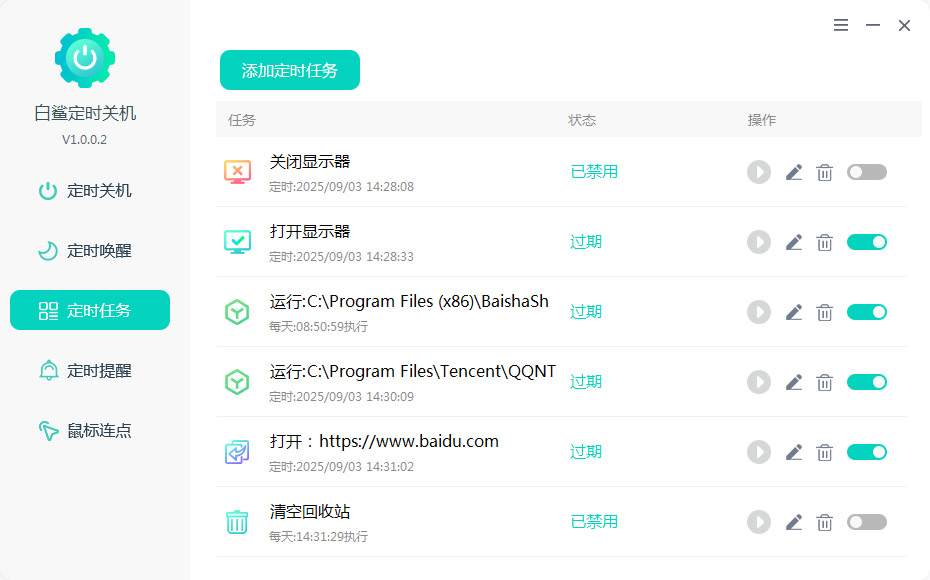Toggle off the Tencent QQNT task
Screen dimensions: 930x580
point(866,382)
